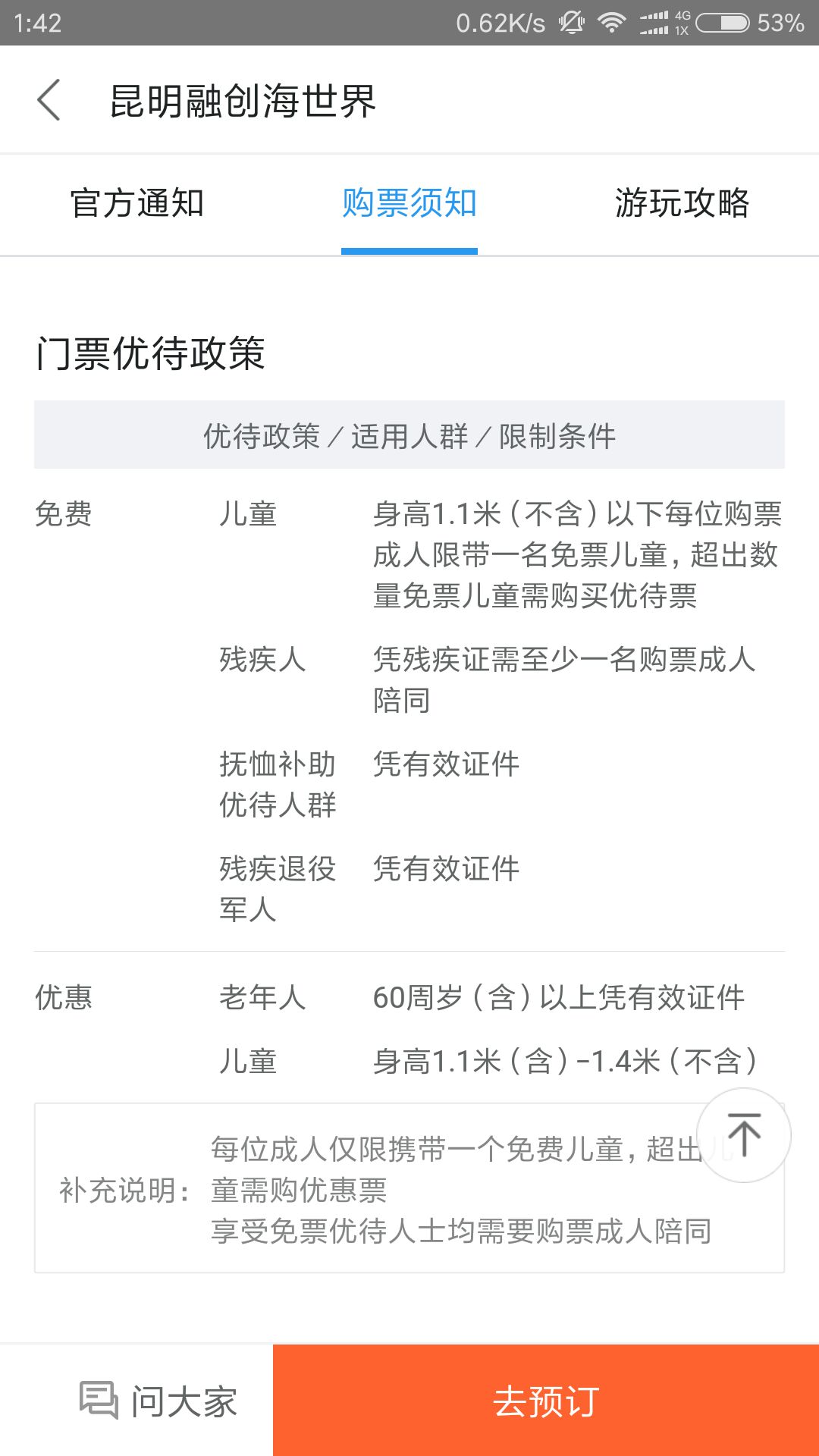Open the 游玩攻略 tab
819x1456 pixels.
coord(682,203)
